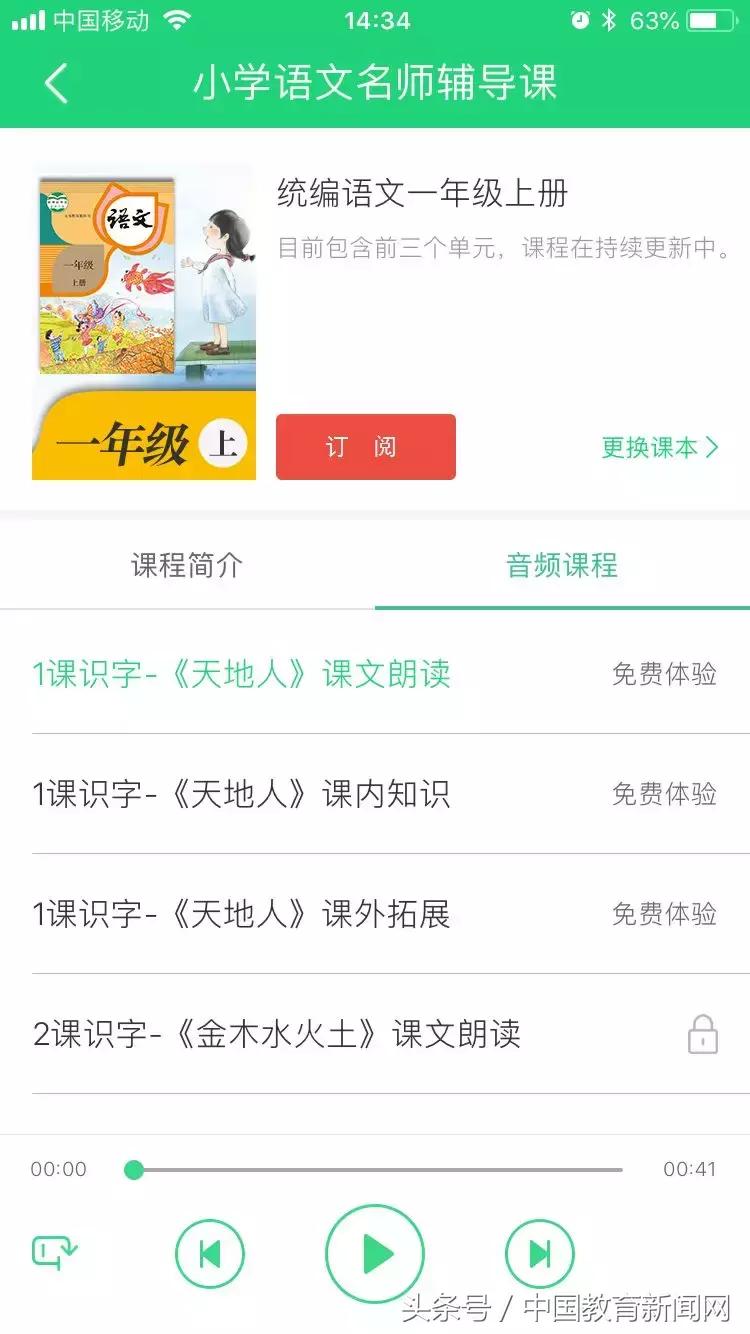Skip to the next audio track

click(x=541, y=1252)
